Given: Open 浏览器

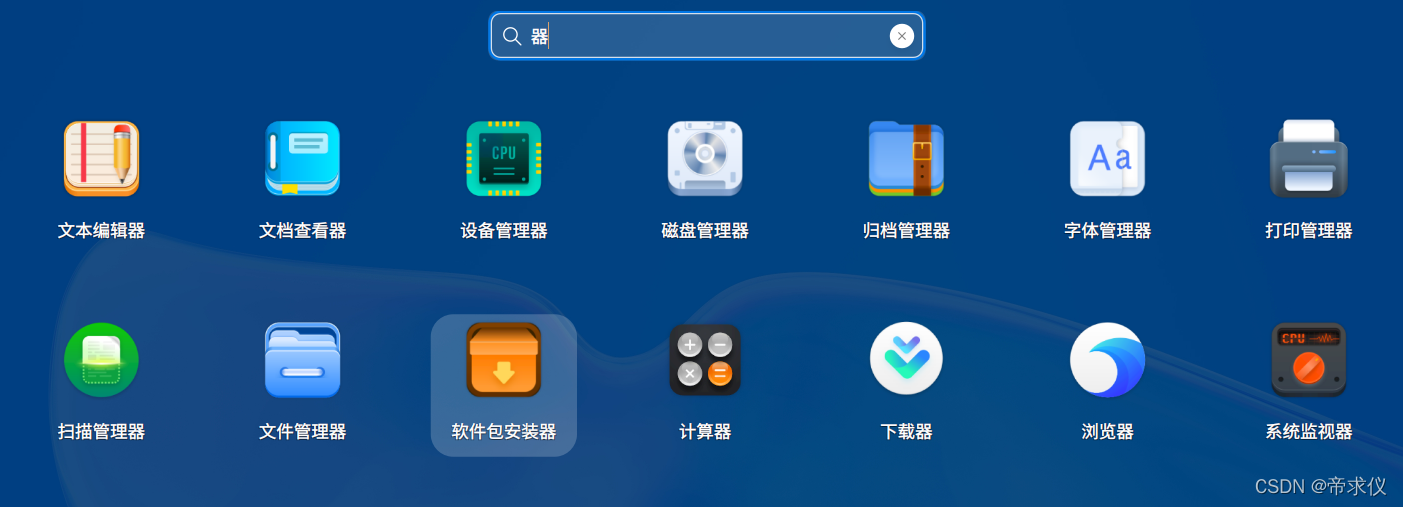Looking at the screenshot, I should (x=1107, y=361).
